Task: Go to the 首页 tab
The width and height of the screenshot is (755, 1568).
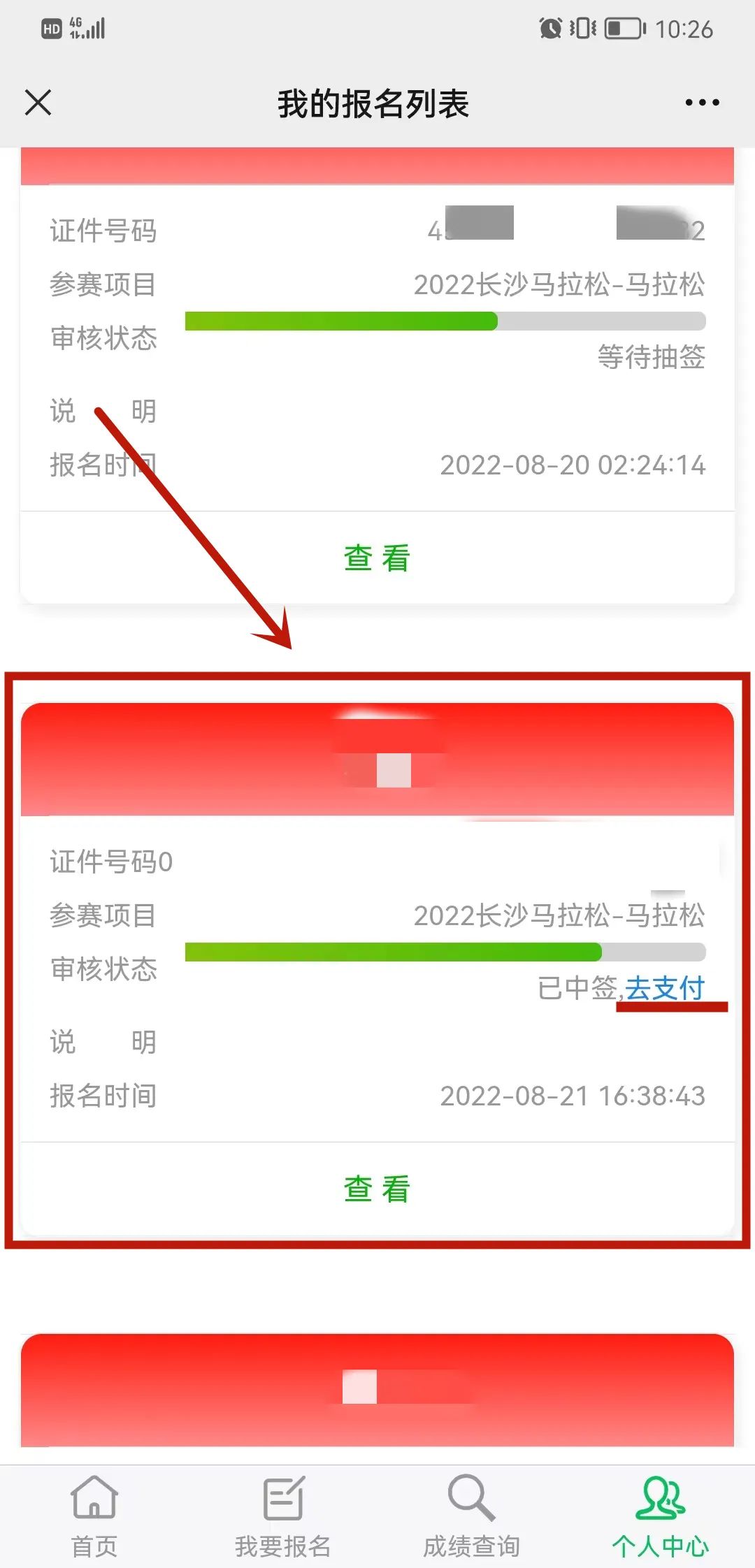Action: tap(94, 1516)
